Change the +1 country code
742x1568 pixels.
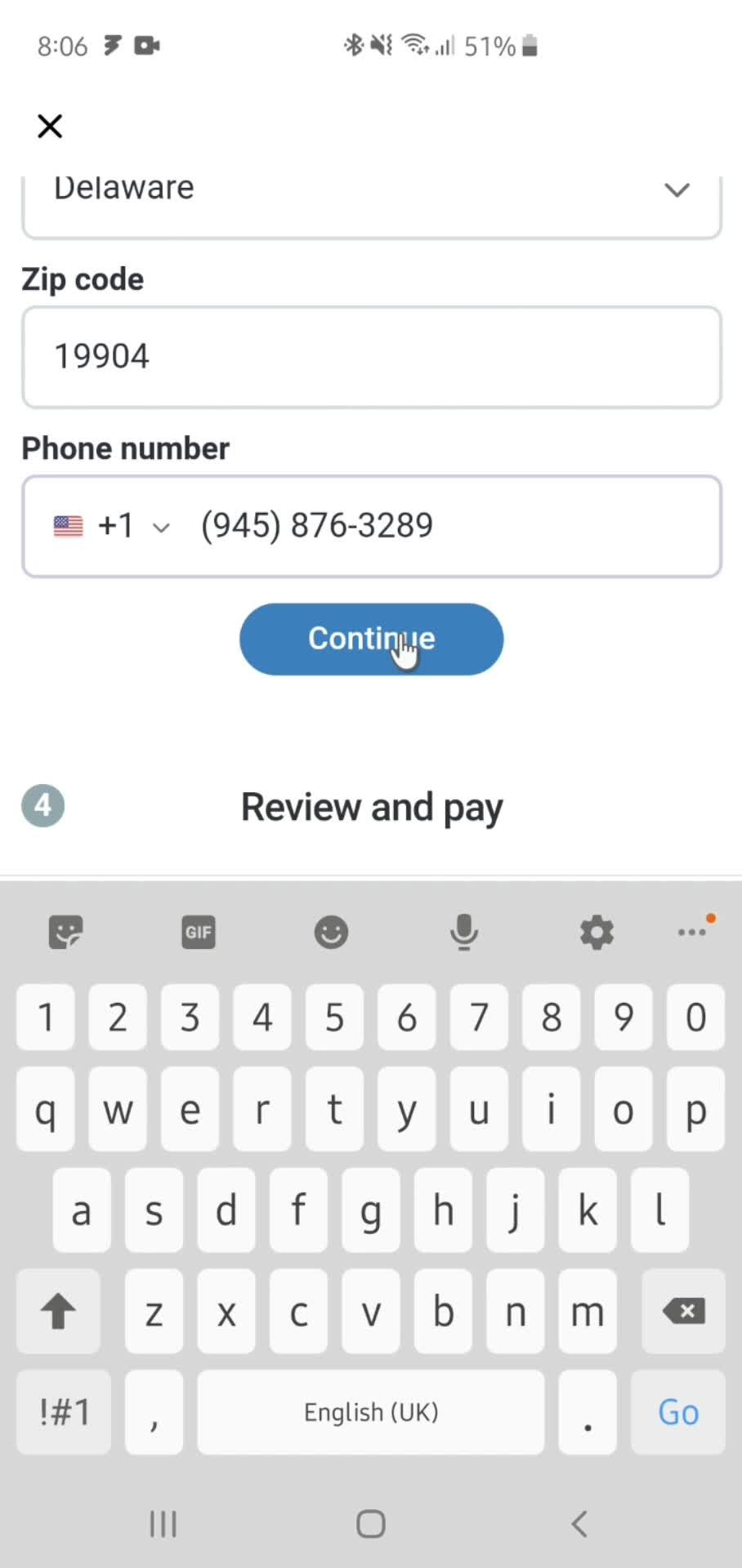pyautogui.click(x=113, y=527)
